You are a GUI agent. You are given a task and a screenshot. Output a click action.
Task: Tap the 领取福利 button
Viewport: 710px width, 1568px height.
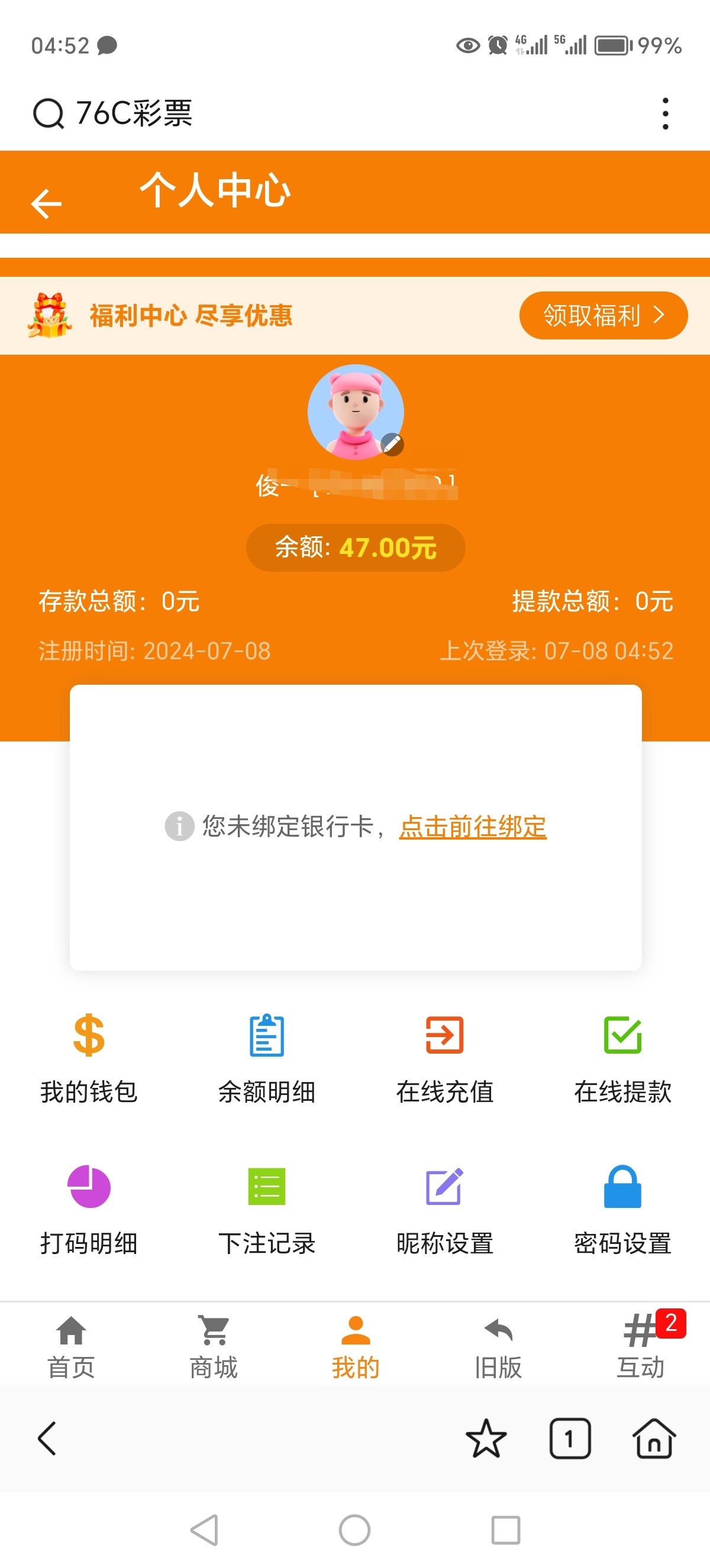click(603, 315)
